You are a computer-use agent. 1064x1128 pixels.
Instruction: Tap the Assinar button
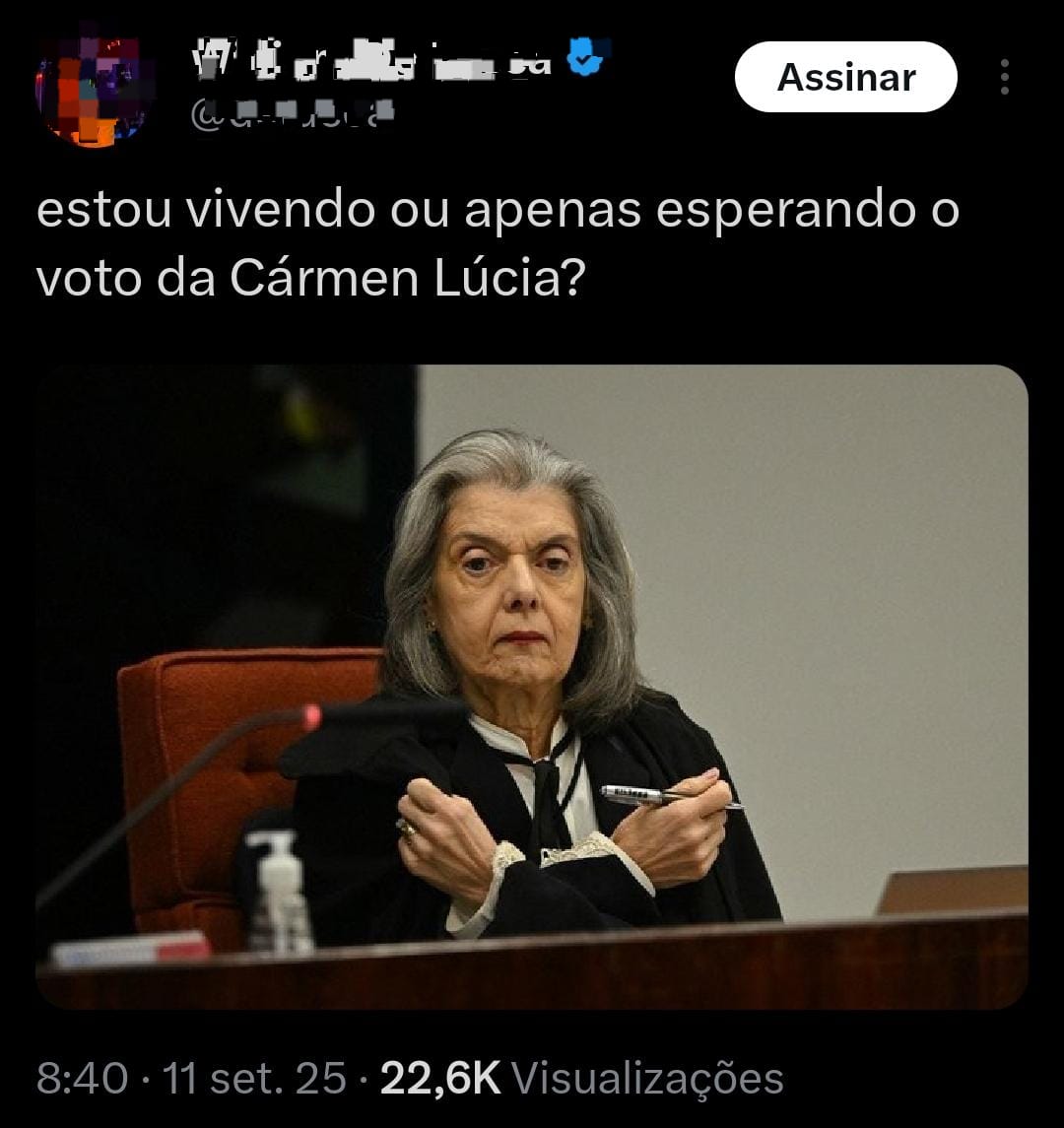click(845, 77)
